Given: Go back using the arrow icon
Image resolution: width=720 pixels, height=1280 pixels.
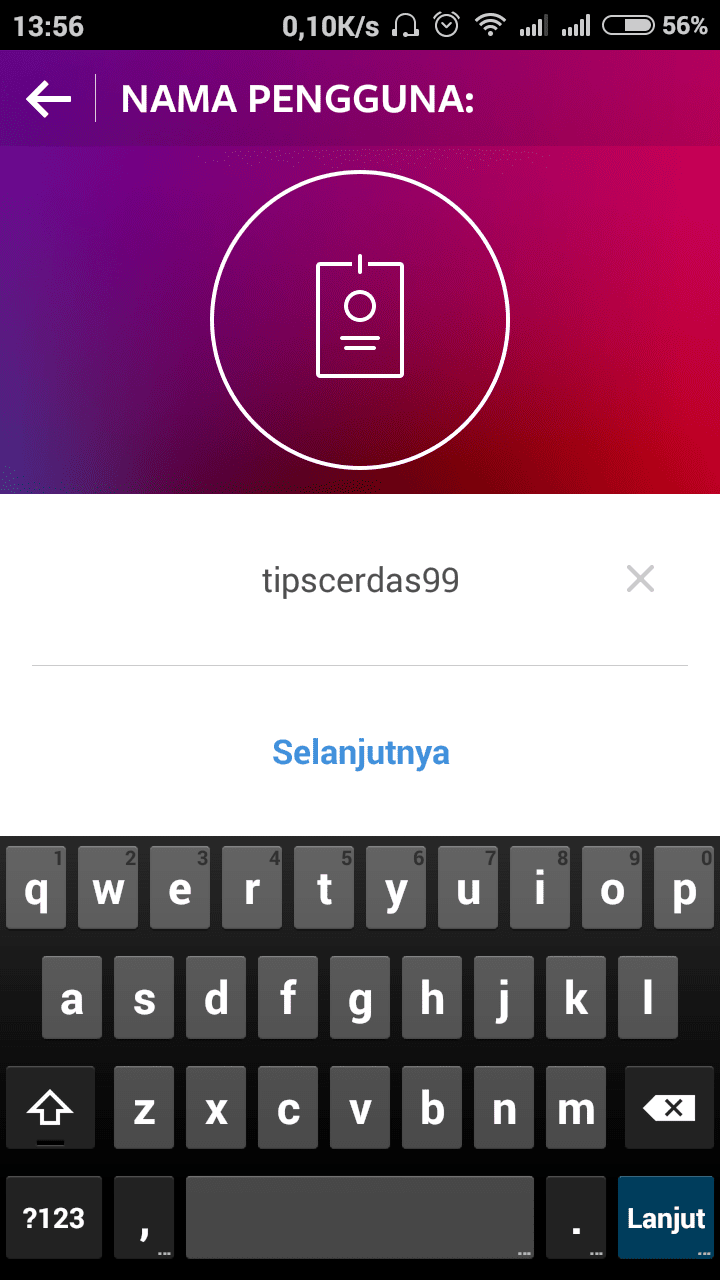Looking at the screenshot, I should coord(48,99).
